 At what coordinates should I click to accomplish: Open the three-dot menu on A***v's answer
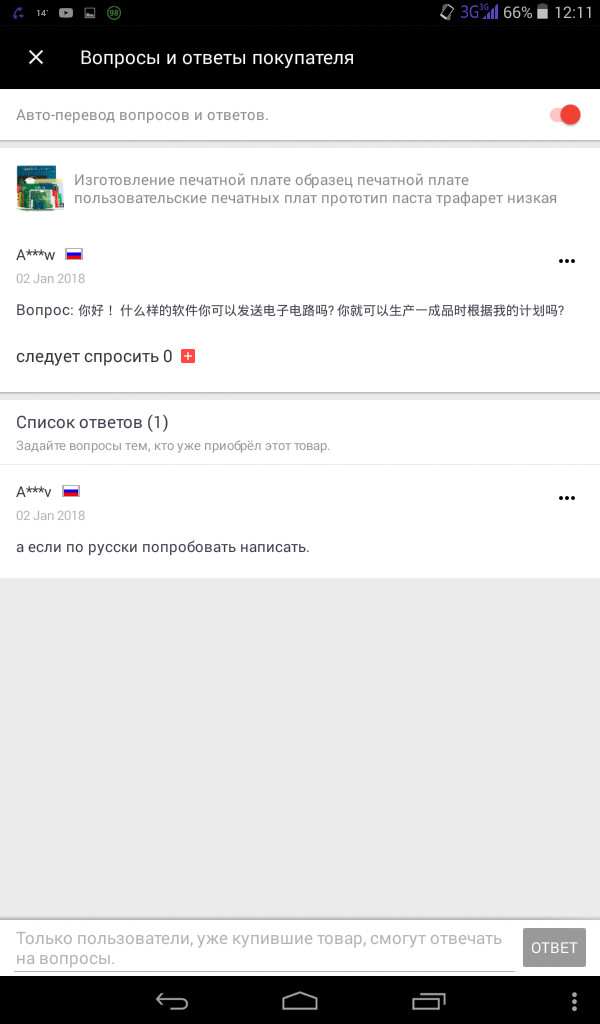pyautogui.click(x=567, y=498)
